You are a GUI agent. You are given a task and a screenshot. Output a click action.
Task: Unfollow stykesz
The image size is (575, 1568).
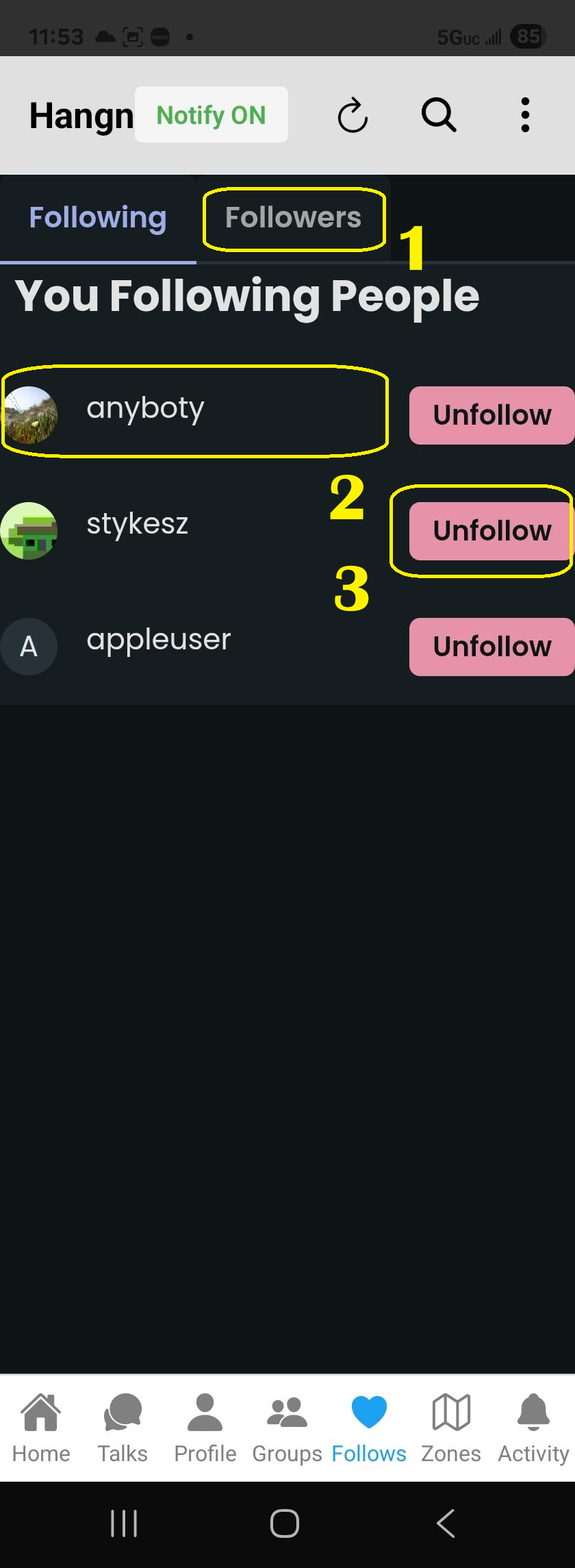[491, 531]
